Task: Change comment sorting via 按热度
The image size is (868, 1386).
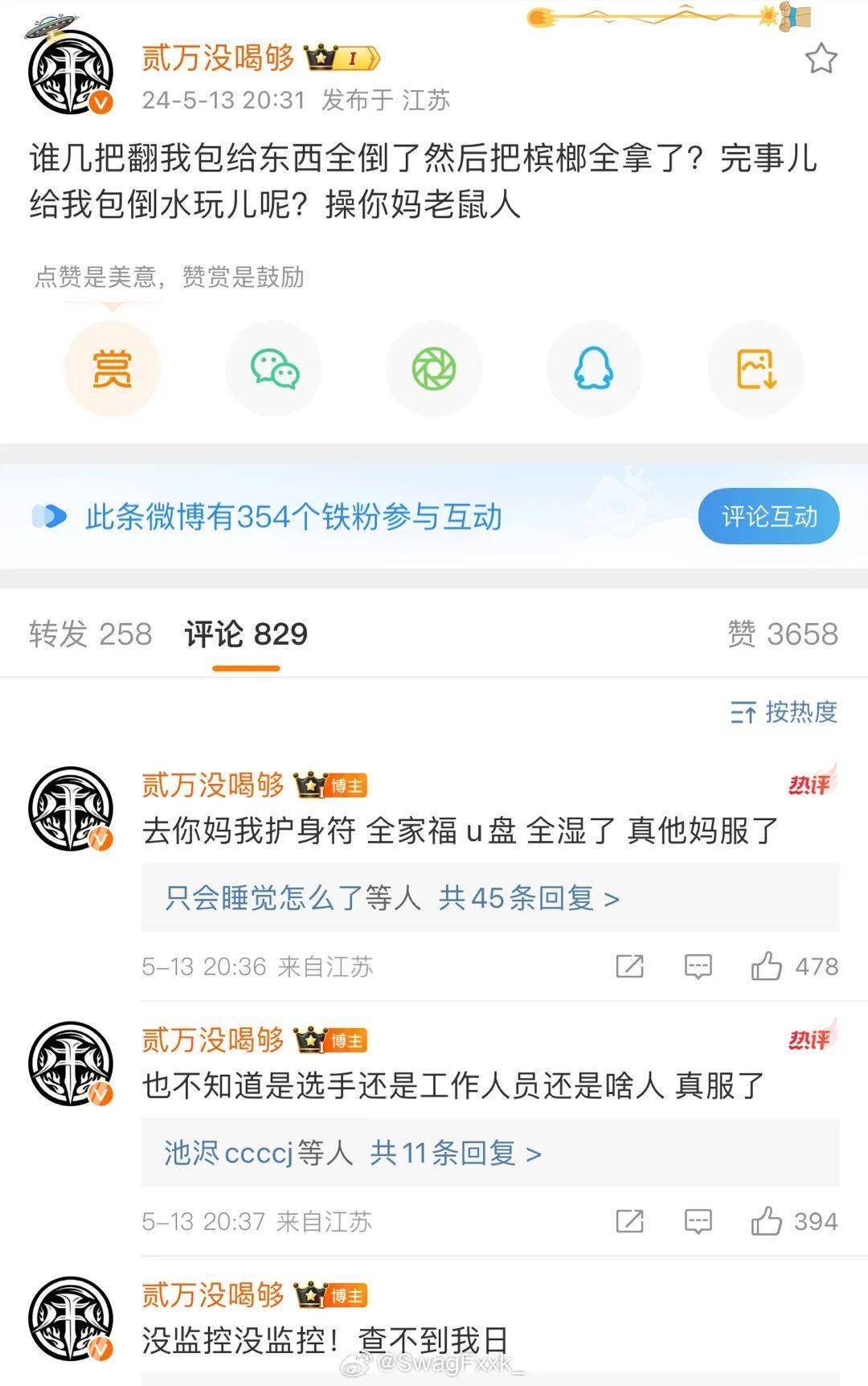Action: coord(784,712)
